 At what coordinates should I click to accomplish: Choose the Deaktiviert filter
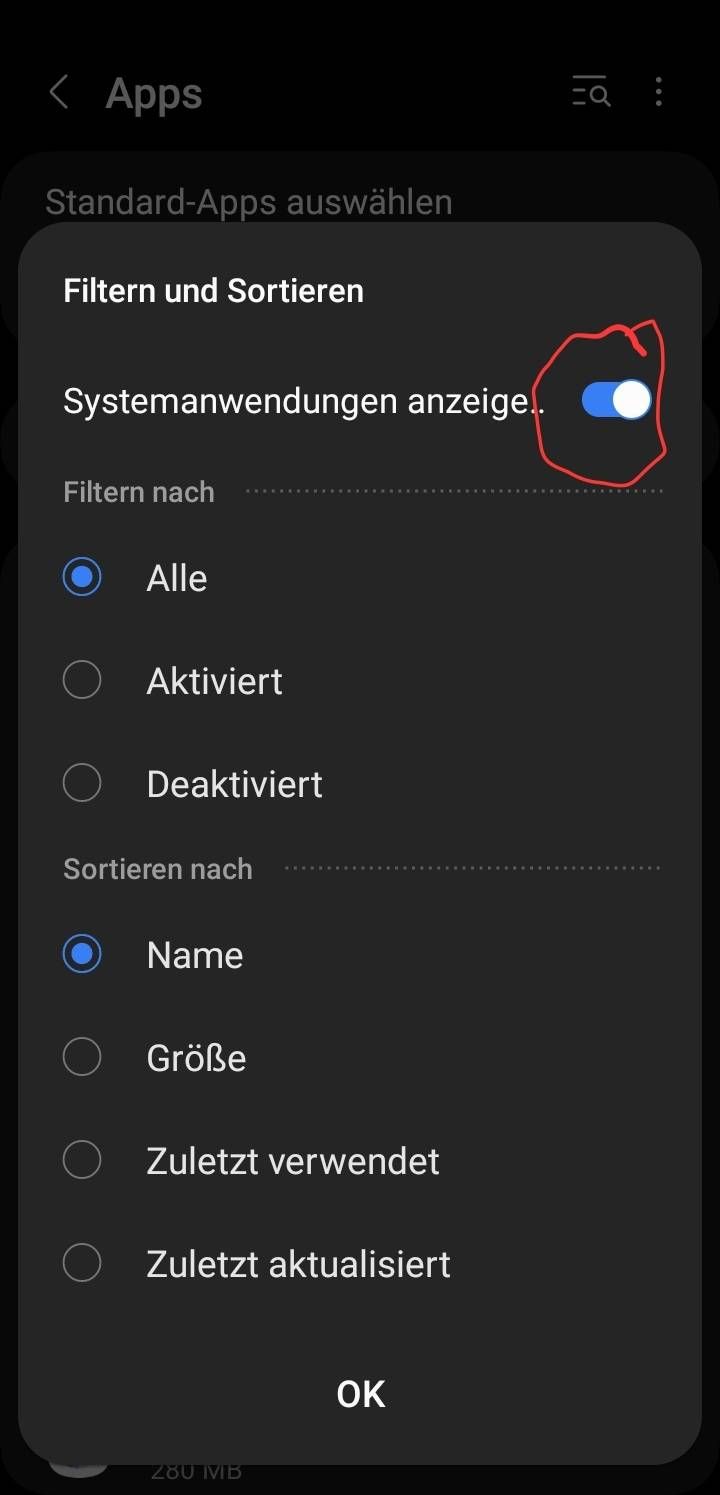click(x=82, y=783)
